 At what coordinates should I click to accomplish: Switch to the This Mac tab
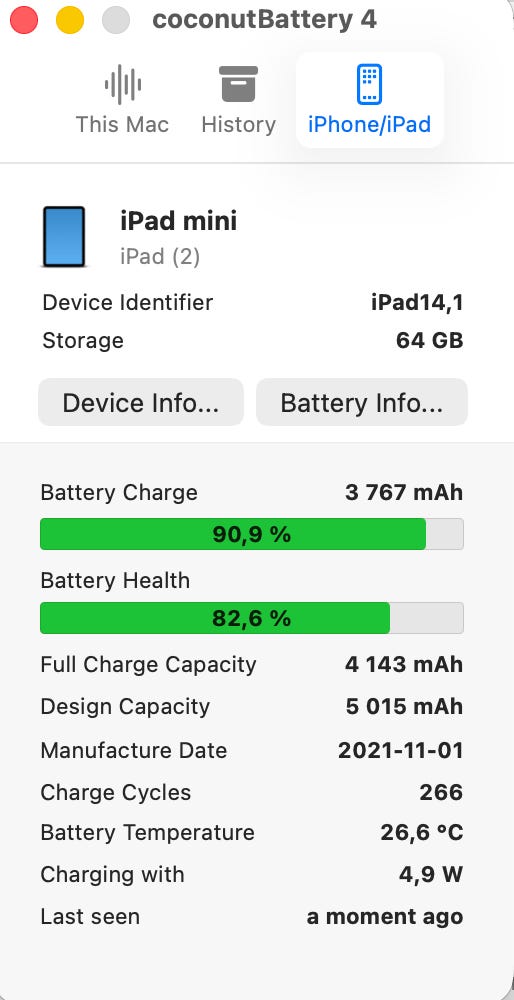[x=122, y=100]
